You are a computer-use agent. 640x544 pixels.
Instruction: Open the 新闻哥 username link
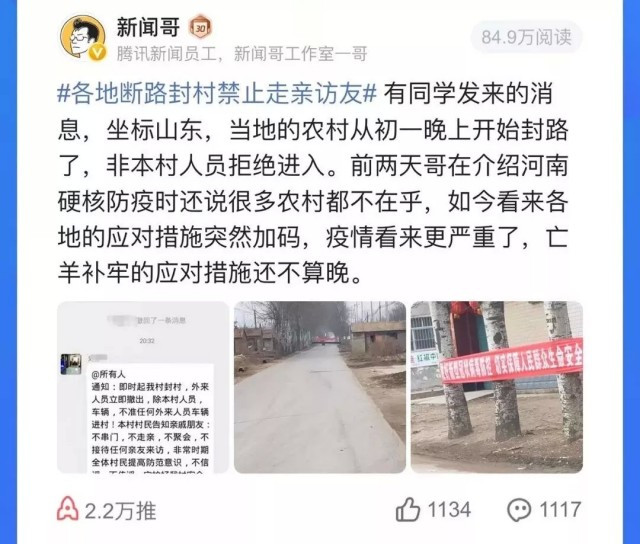[x=146, y=26]
